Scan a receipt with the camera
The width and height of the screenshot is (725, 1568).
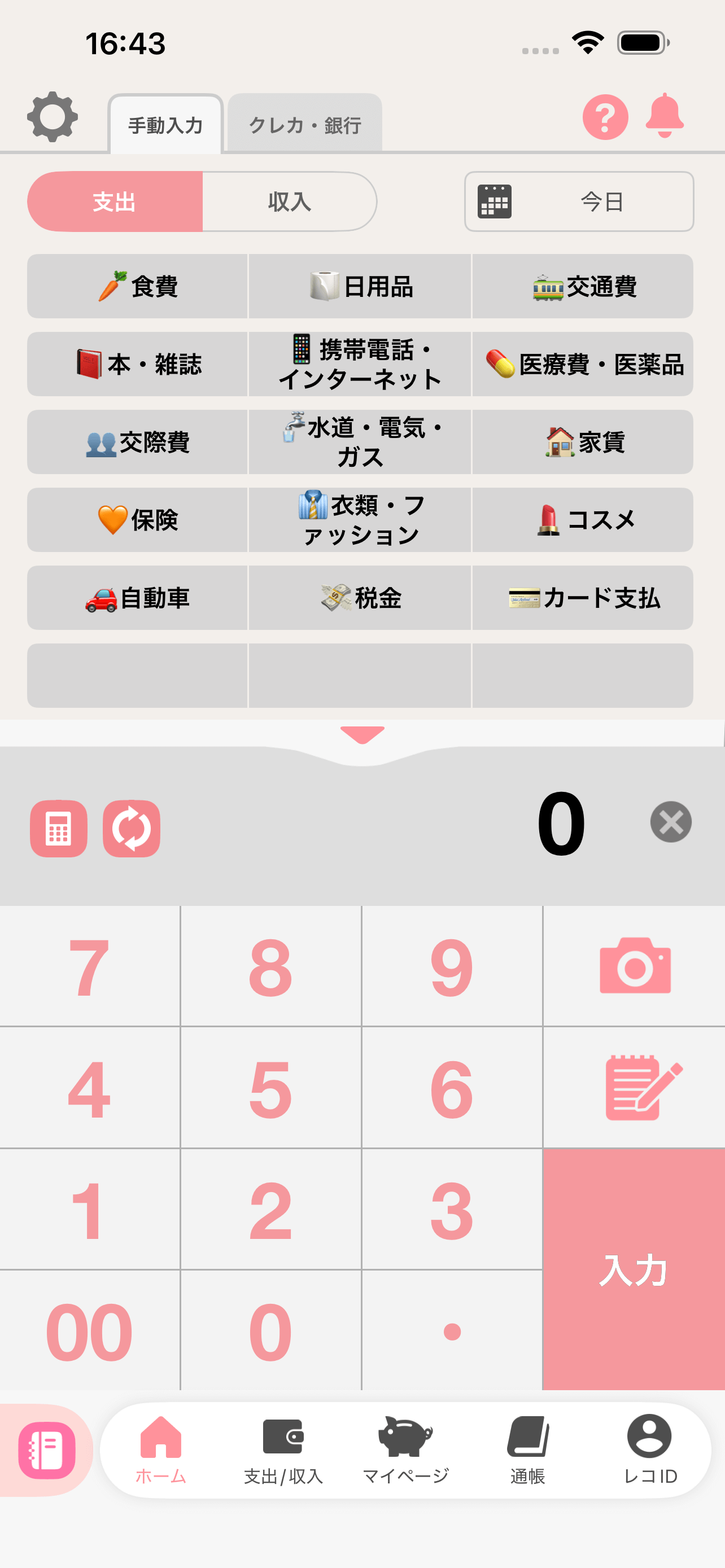634,965
